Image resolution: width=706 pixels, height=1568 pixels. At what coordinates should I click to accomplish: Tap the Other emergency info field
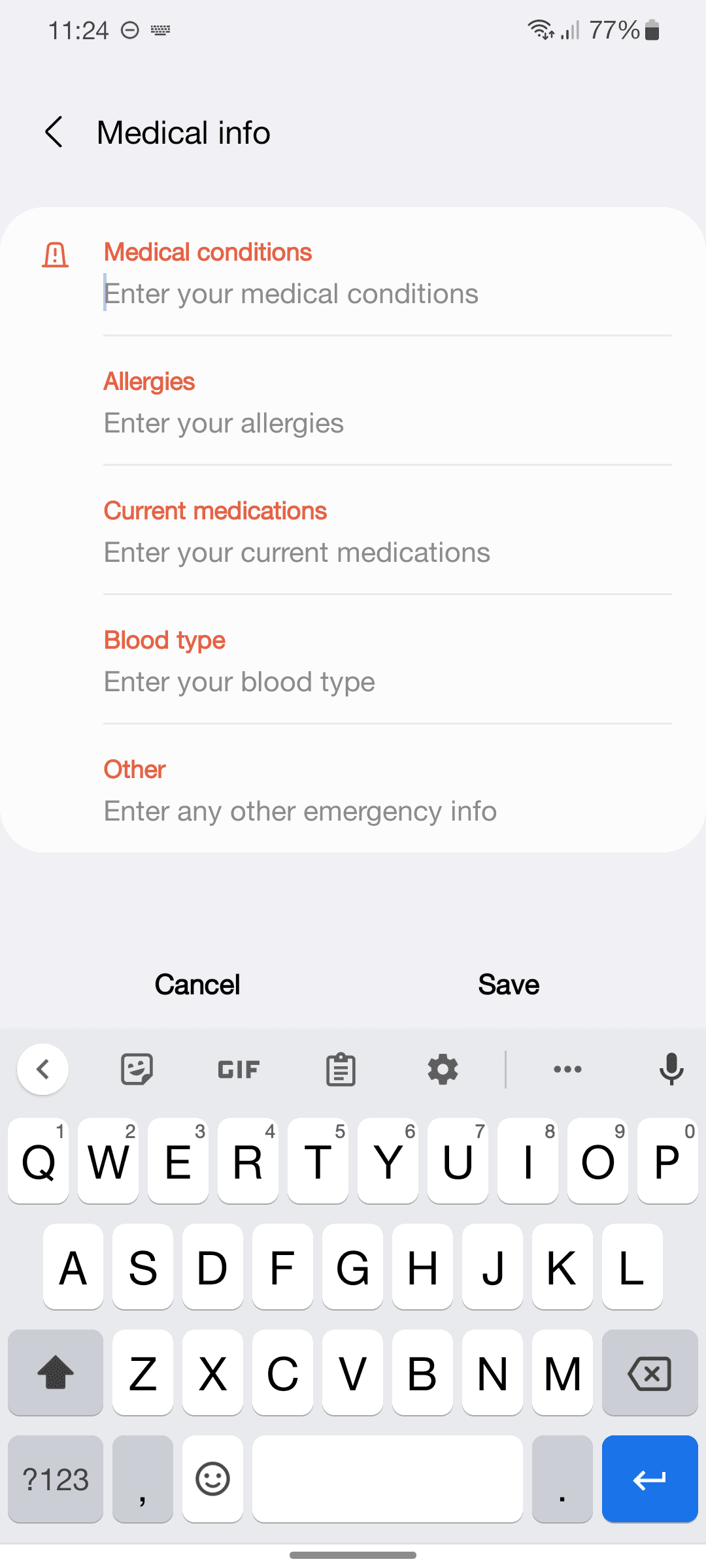[x=386, y=811]
